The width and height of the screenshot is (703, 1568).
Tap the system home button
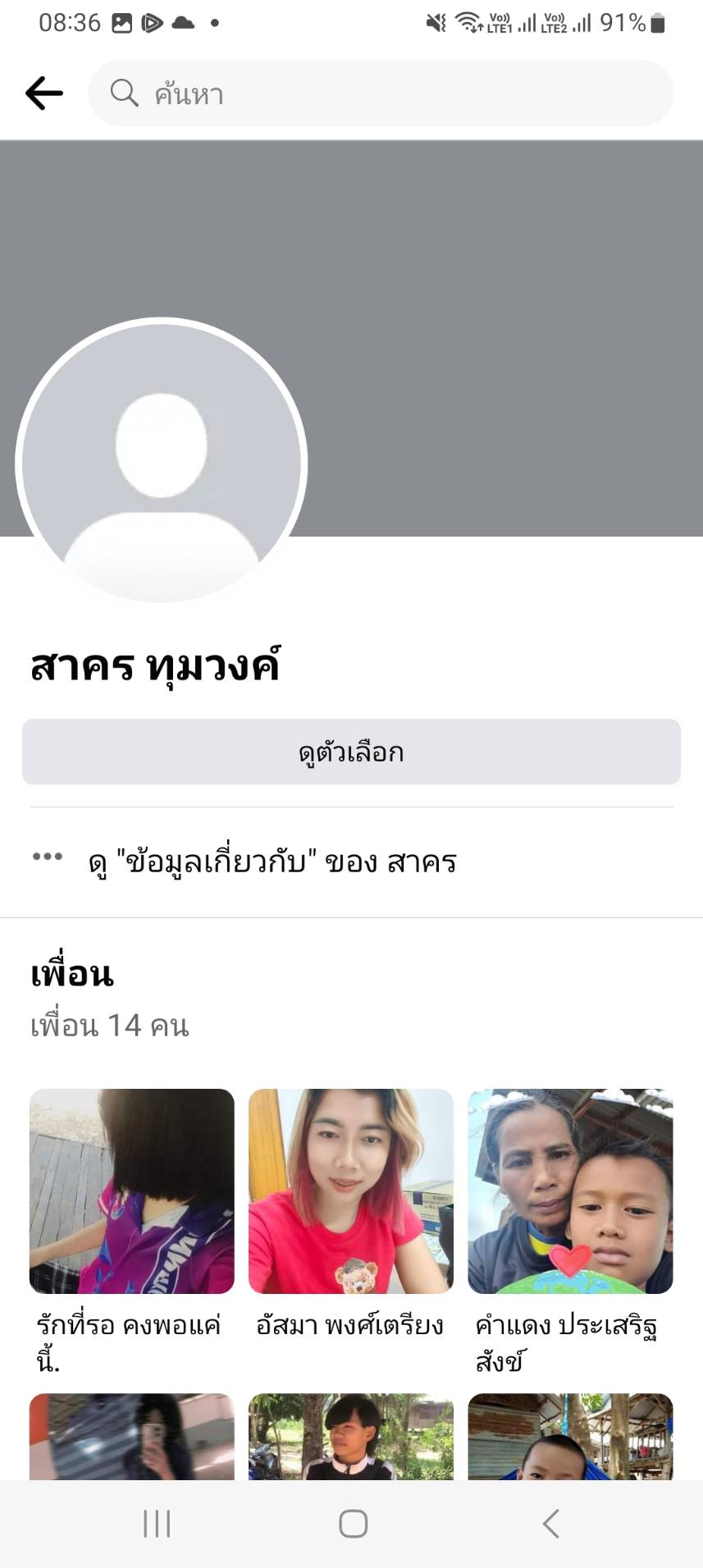pos(353,1524)
